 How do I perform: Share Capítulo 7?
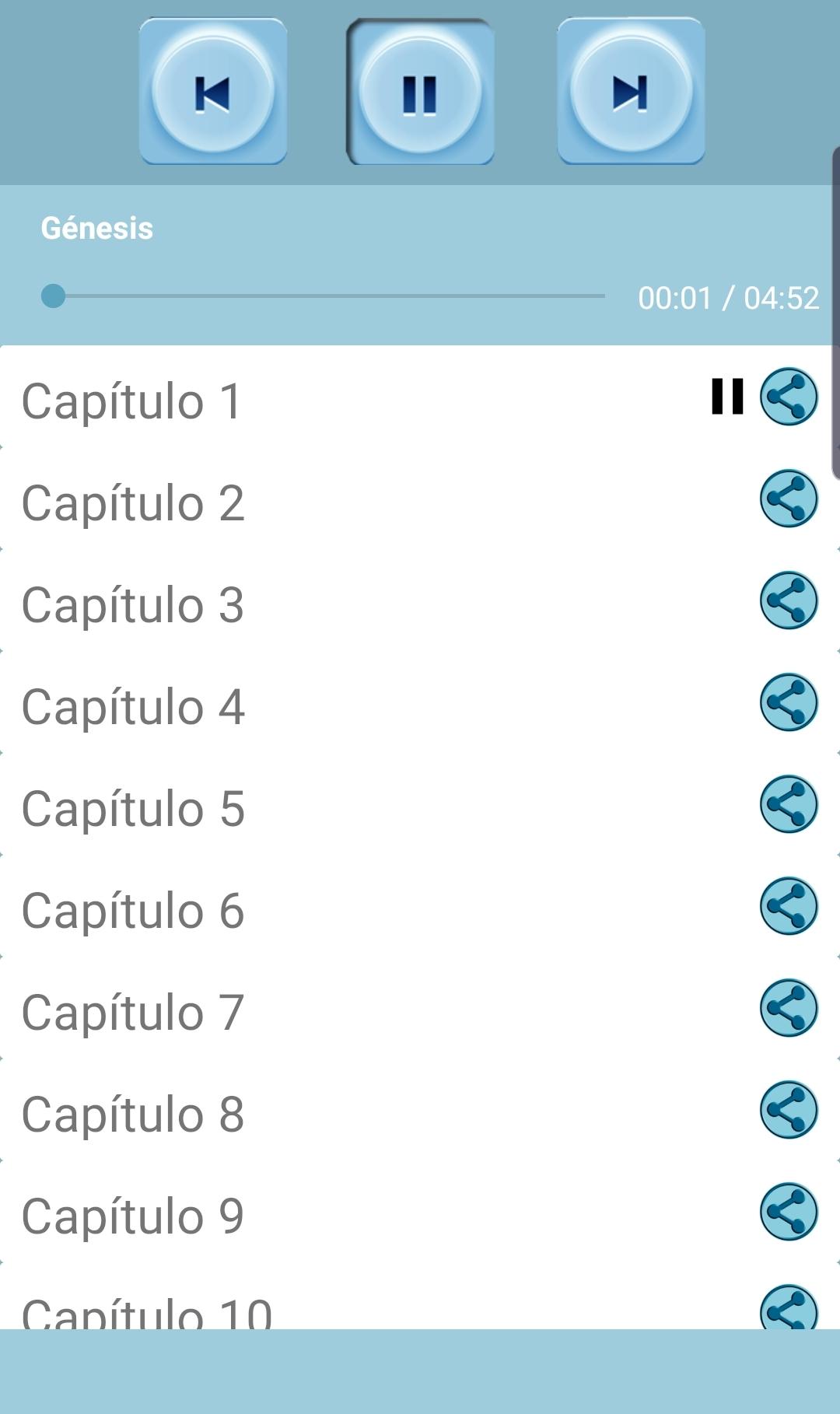pos(788,1008)
